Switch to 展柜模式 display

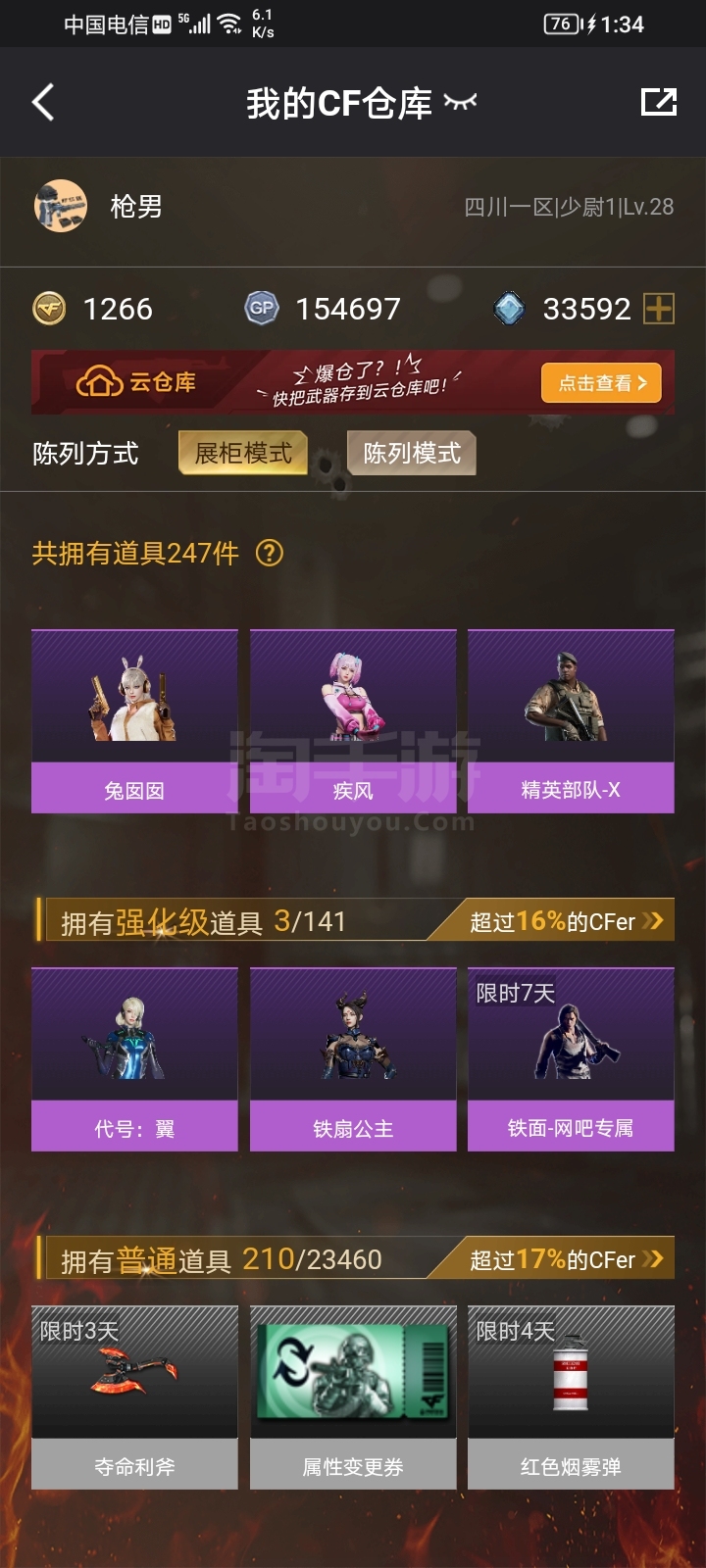pos(243,453)
